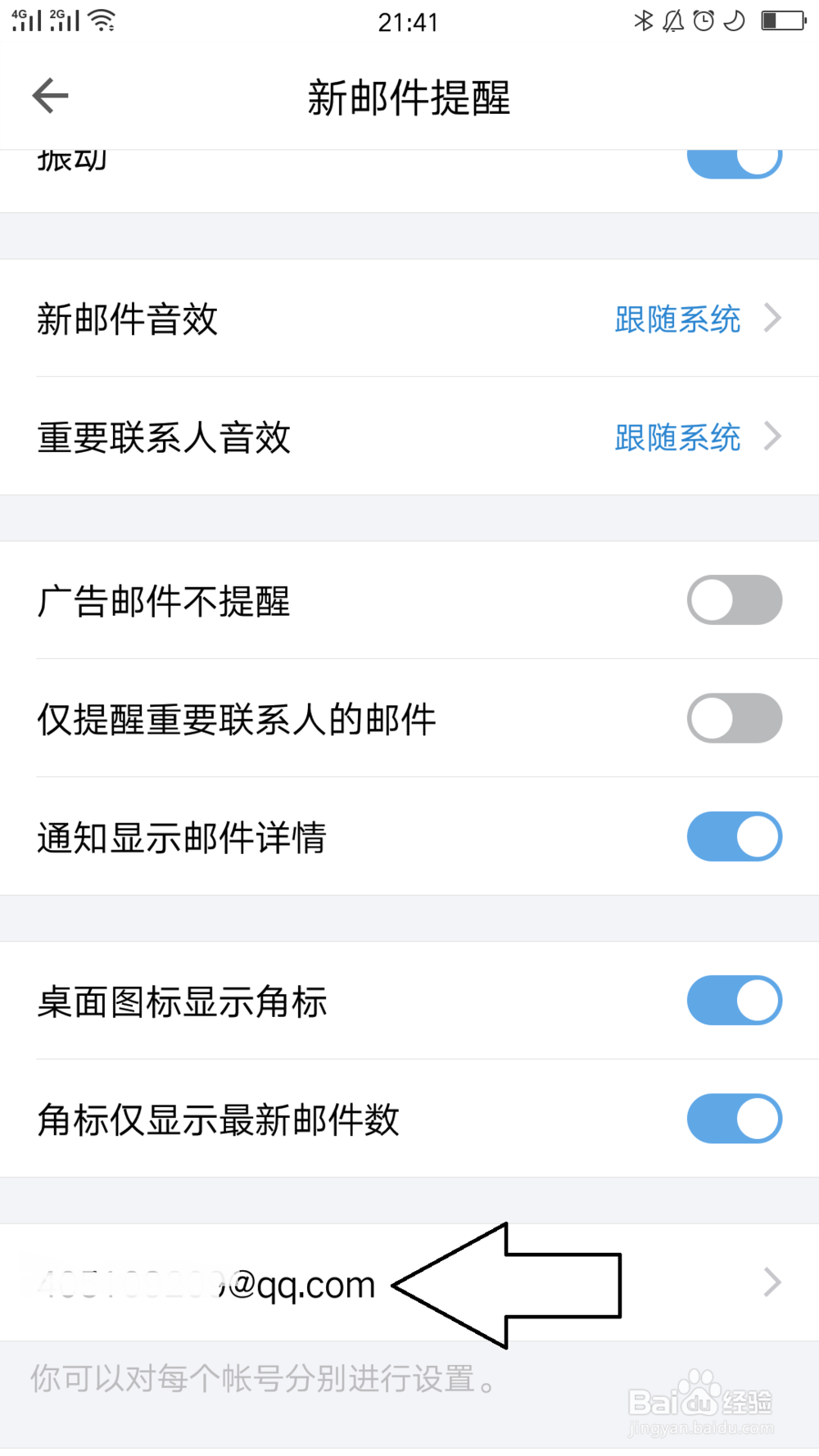Open the @qq.com account settings row
Screen dimensions: 819x1456
click(409, 1282)
